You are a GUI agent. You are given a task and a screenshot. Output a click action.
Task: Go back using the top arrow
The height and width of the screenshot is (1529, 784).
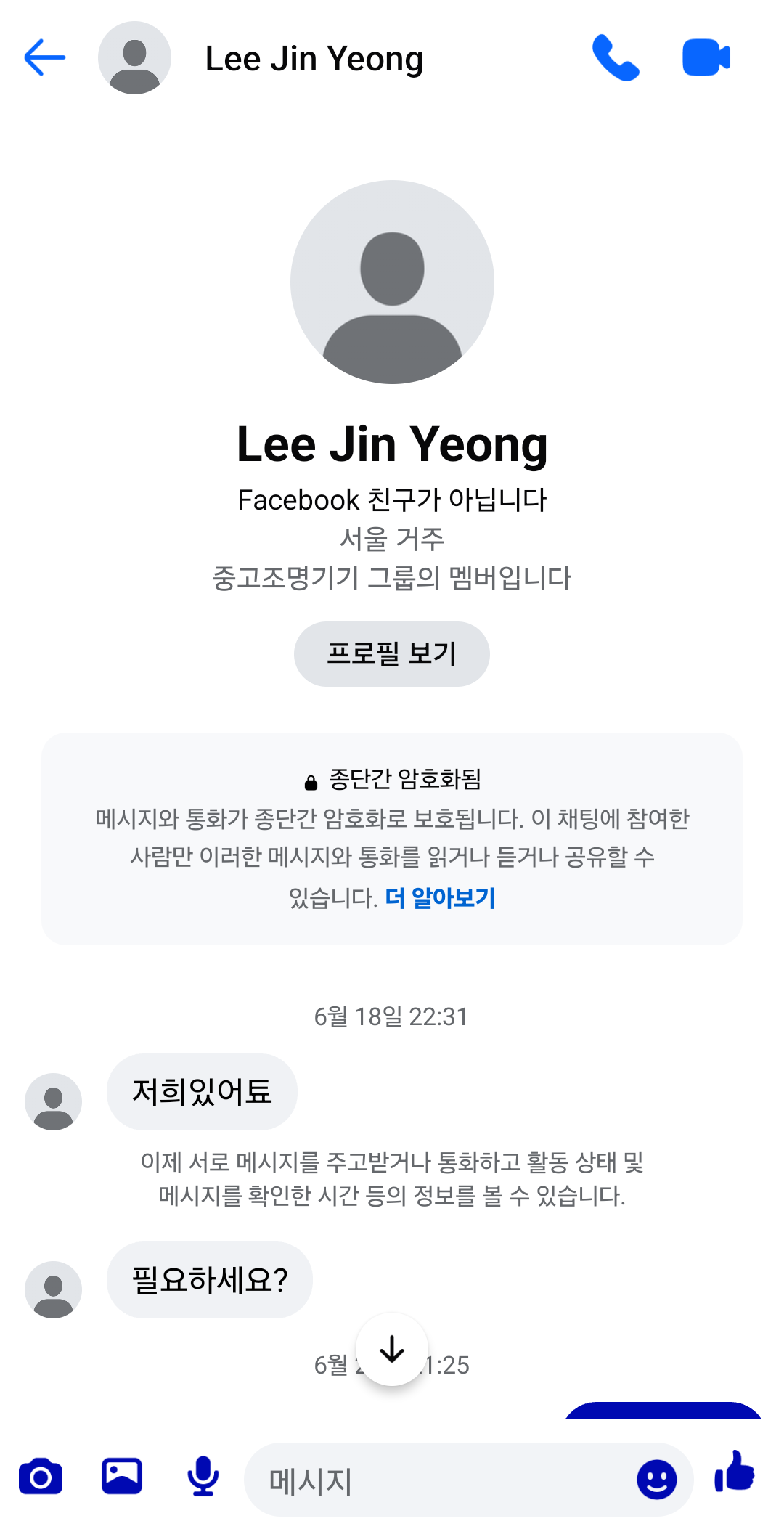click(45, 57)
